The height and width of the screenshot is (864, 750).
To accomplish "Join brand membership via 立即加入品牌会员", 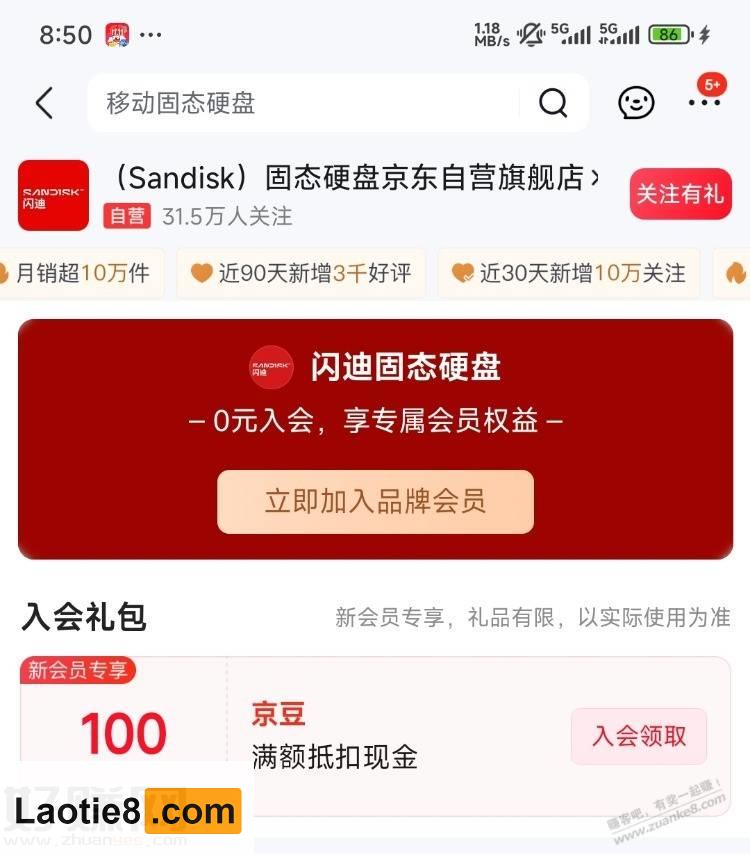I will (x=375, y=501).
